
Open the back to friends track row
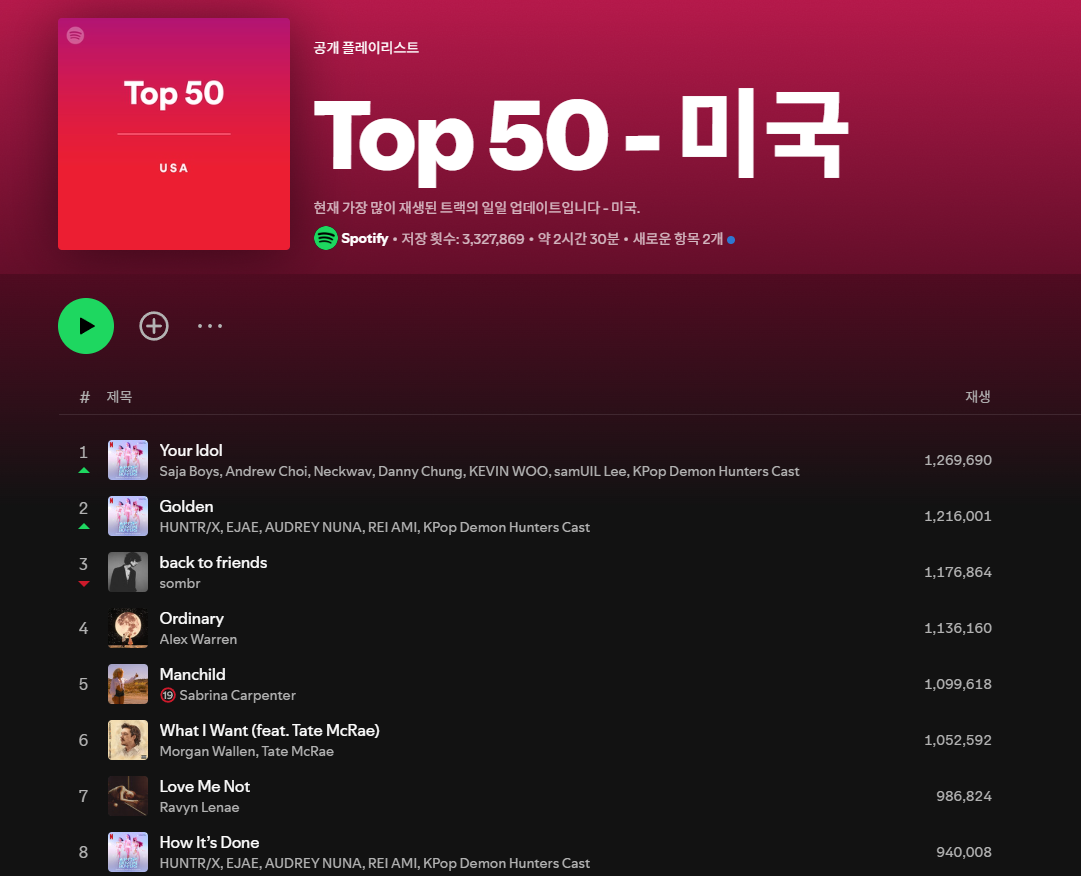[x=213, y=562]
